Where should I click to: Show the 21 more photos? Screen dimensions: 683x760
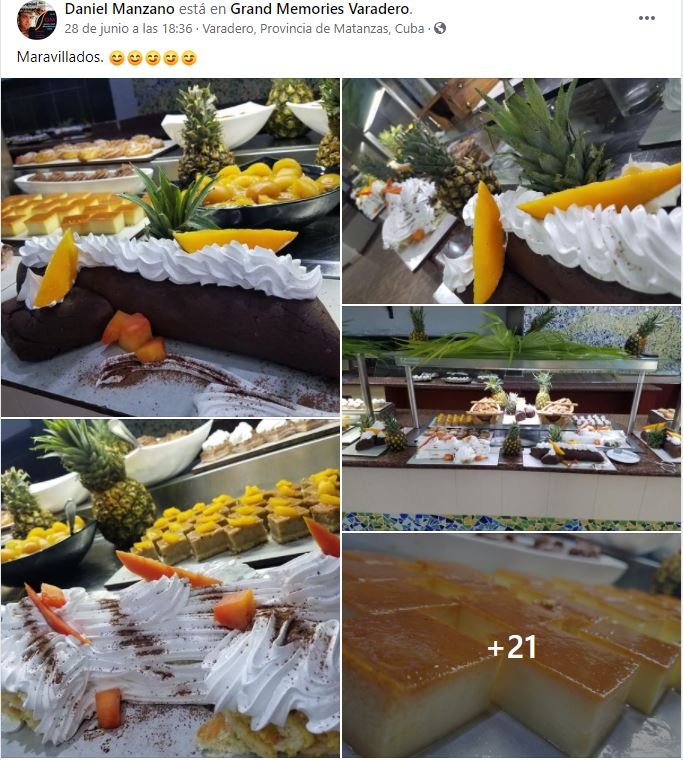coord(511,646)
